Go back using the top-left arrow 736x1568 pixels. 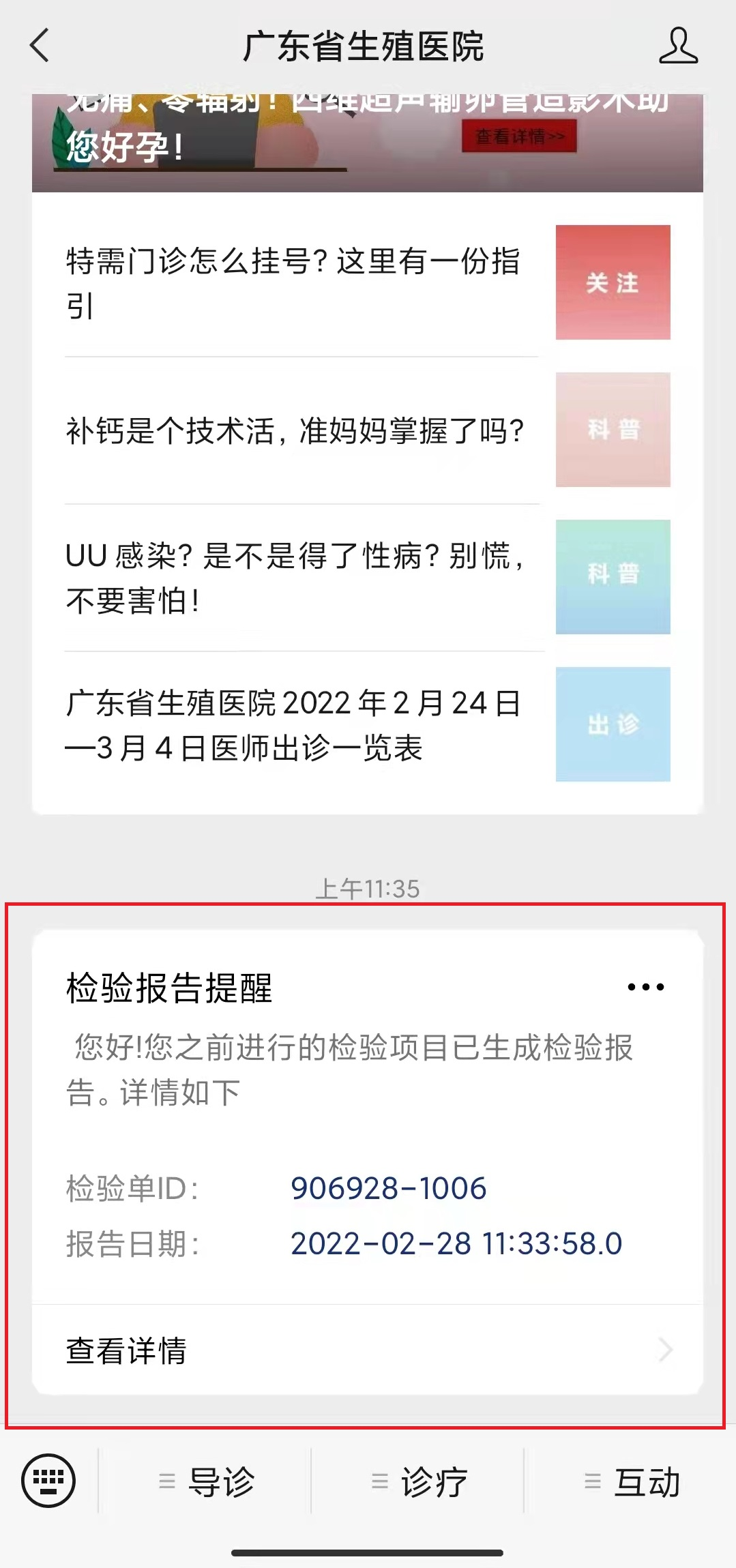point(40,46)
